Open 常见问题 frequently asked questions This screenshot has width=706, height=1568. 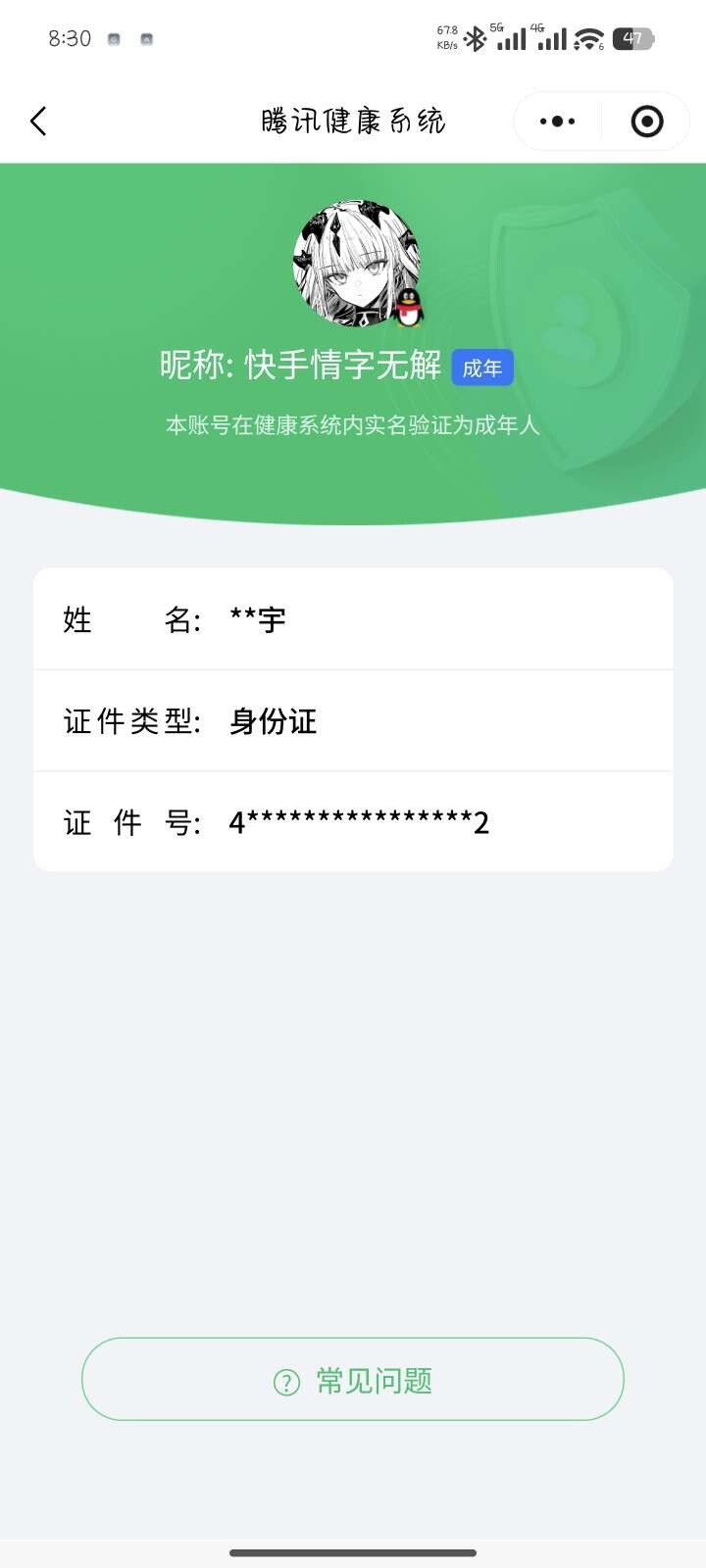click(x=353, y=1379)
